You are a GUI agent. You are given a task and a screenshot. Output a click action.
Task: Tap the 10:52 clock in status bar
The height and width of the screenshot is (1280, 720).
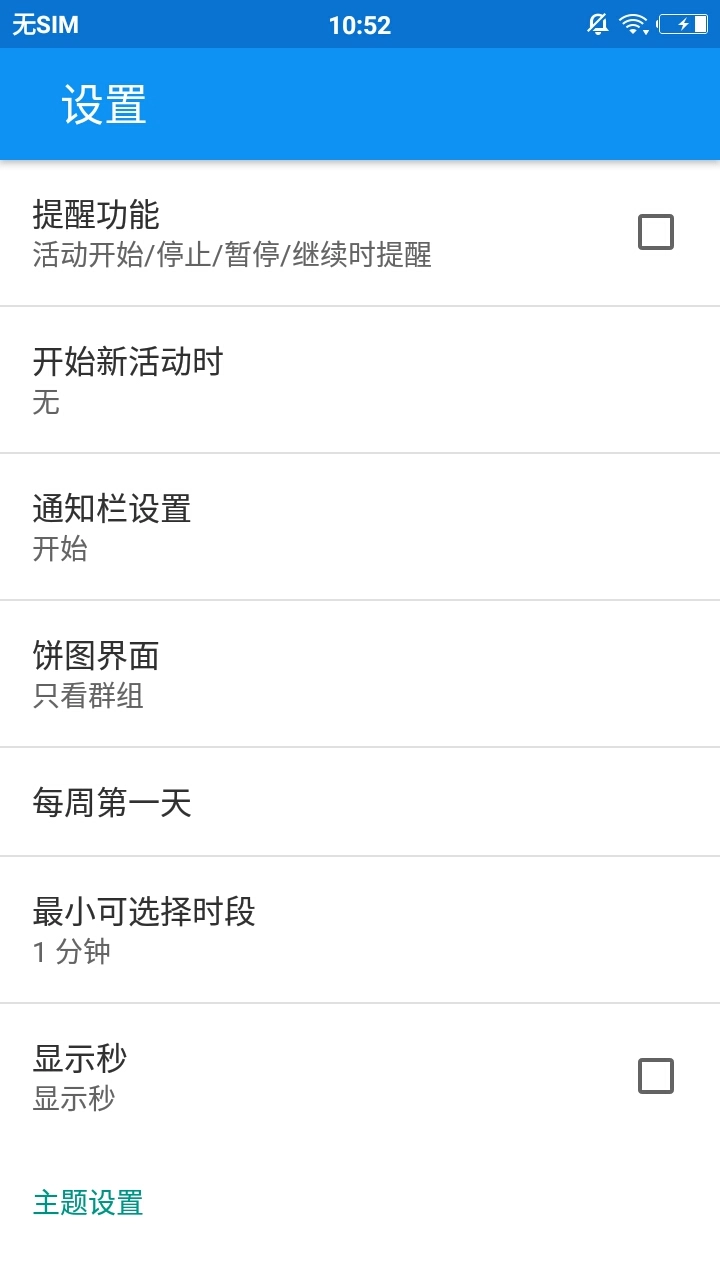(x=360, y=24)
